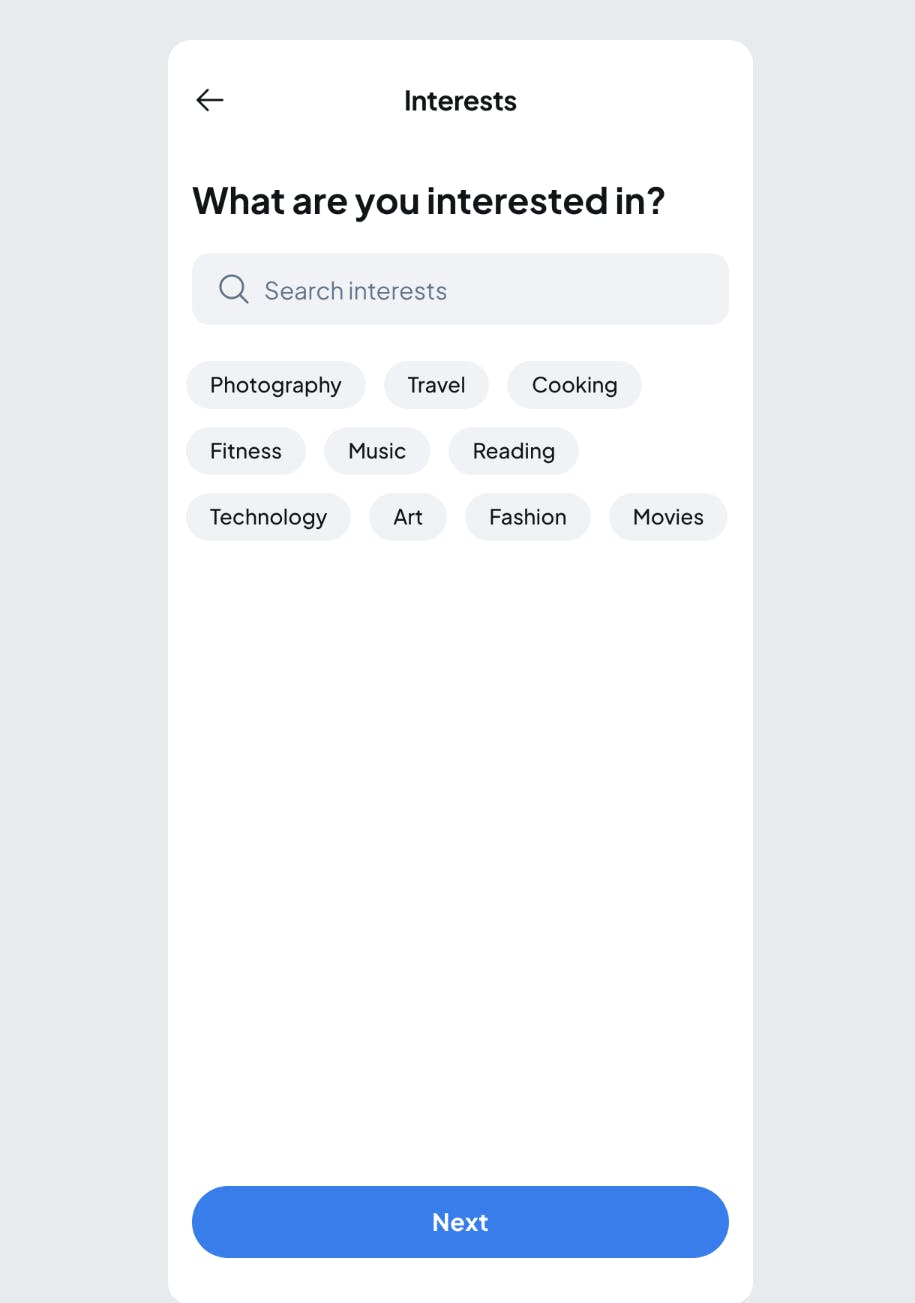Pick Cooking as an interest

click(574, 385)
